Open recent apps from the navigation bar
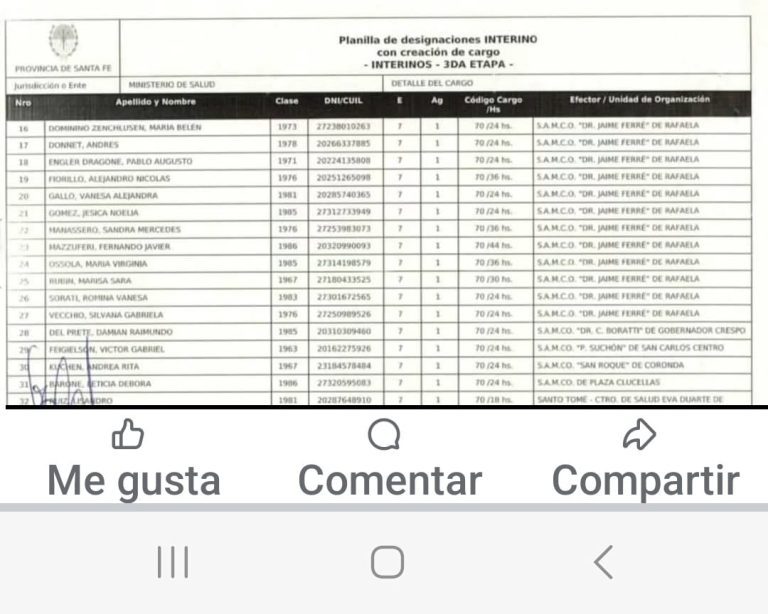 click(173, 562)
